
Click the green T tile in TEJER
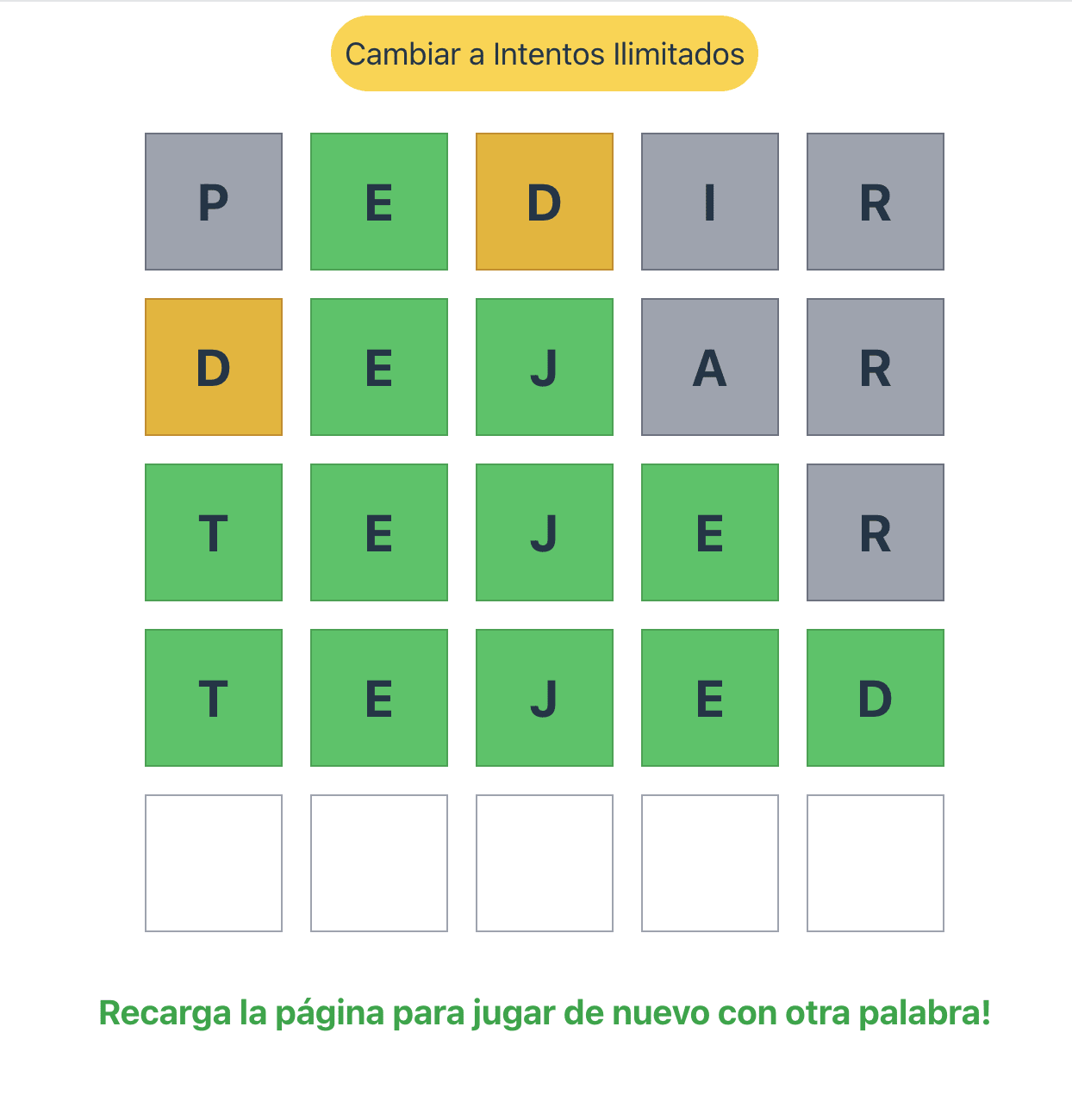[x=214, y=532]
